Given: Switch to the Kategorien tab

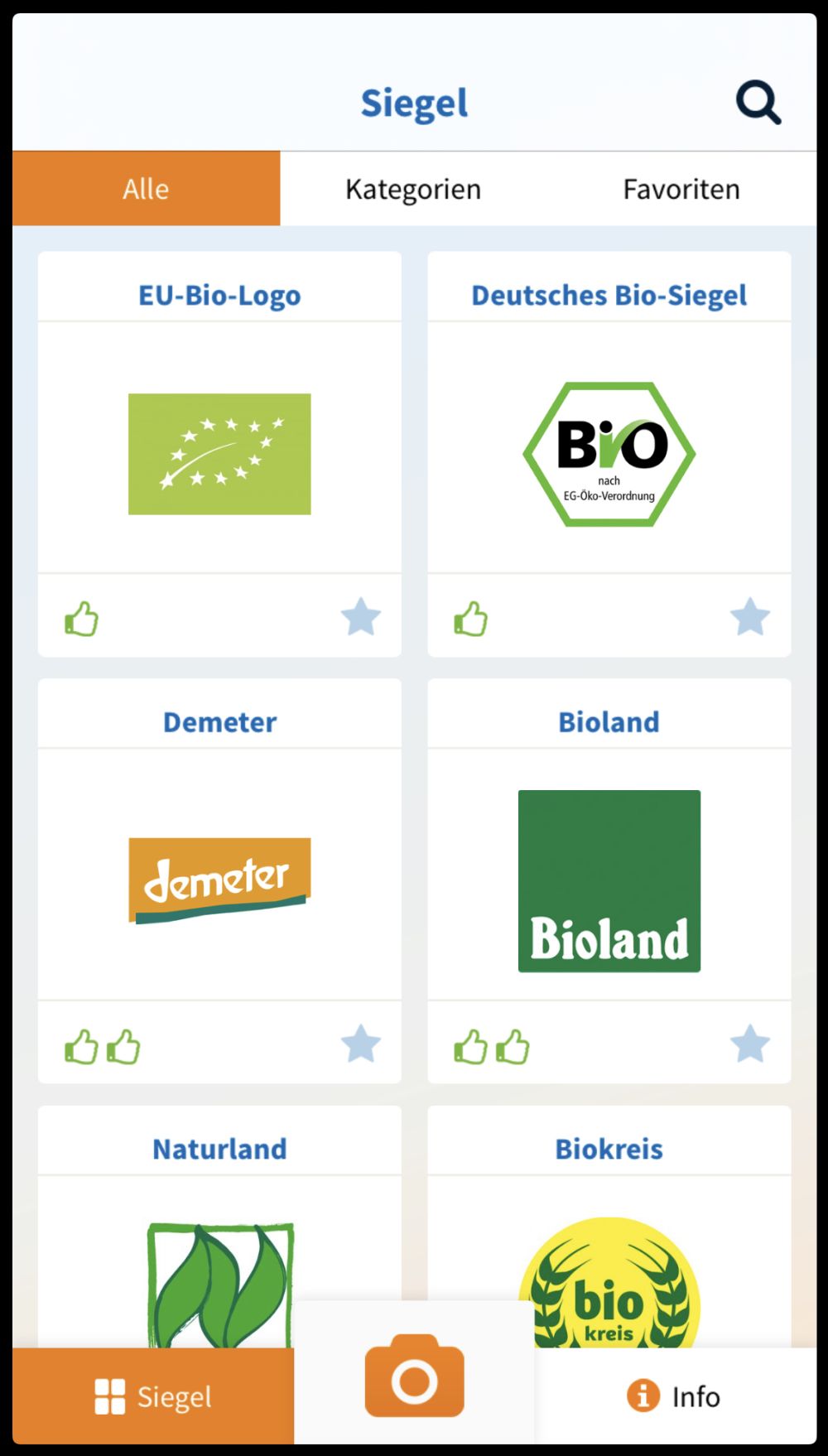Looking at the screenshot, I should pyautogui.click(x=413, y=189).
